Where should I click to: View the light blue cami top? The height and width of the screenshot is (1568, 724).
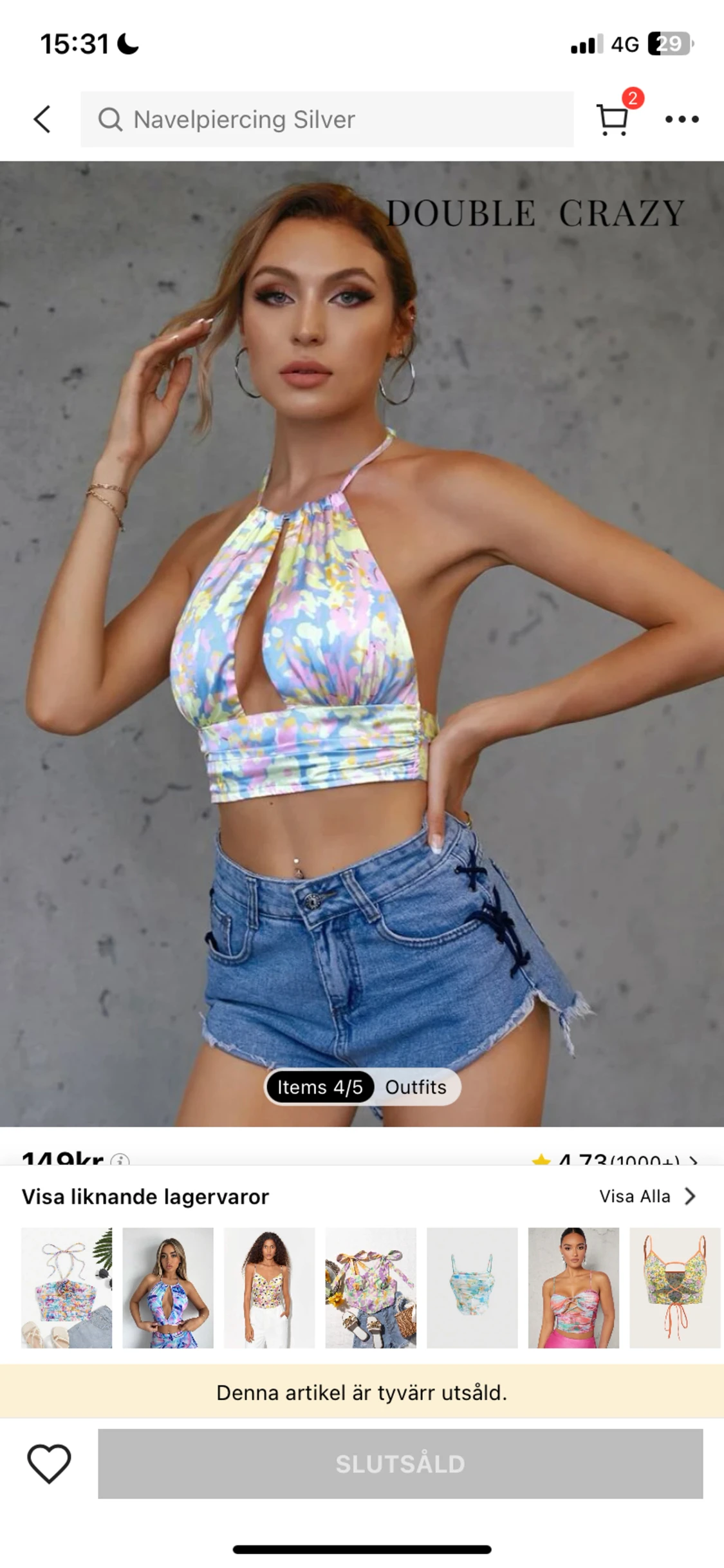(472, 1288)
